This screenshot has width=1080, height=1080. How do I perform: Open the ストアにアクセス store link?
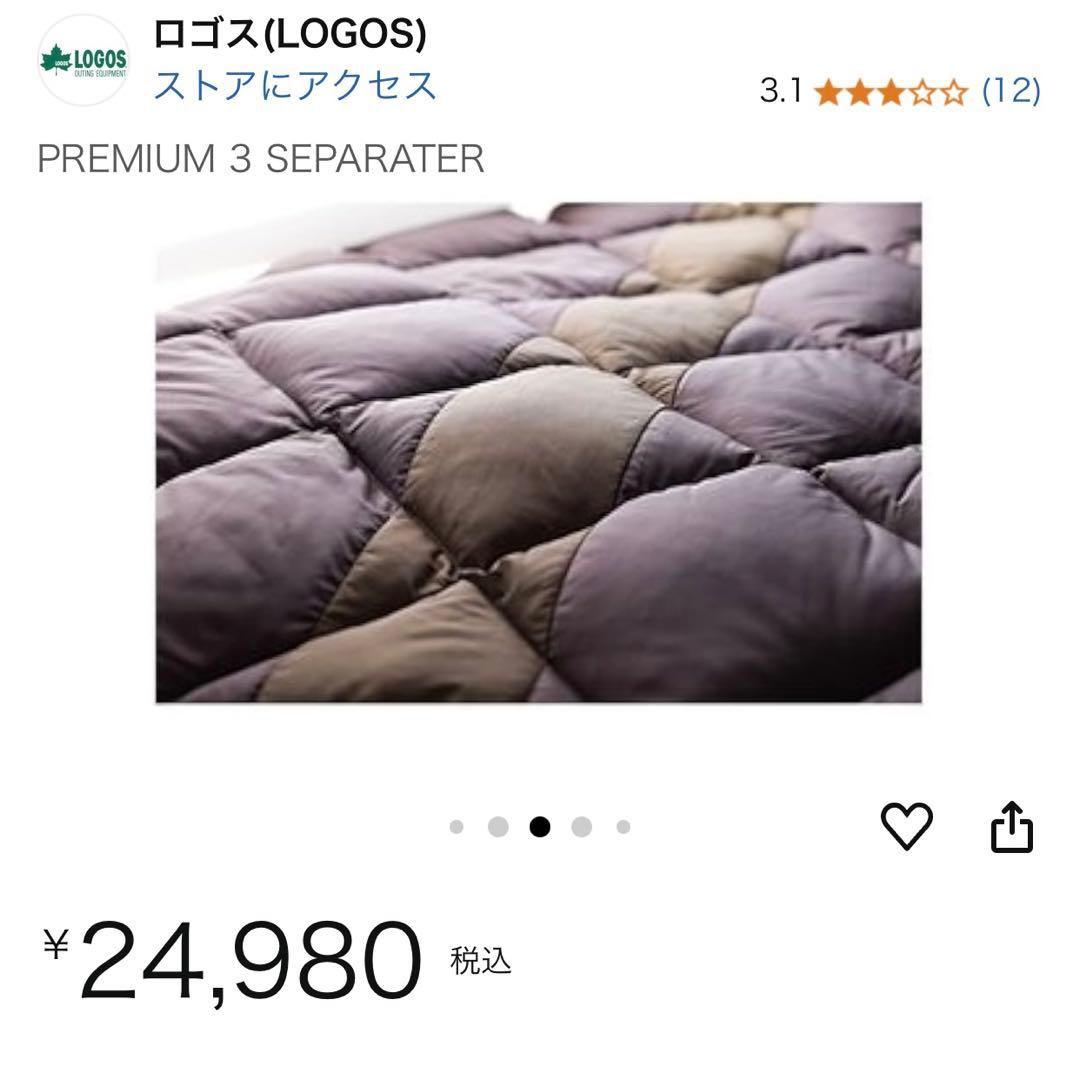[x=295, y=86]
